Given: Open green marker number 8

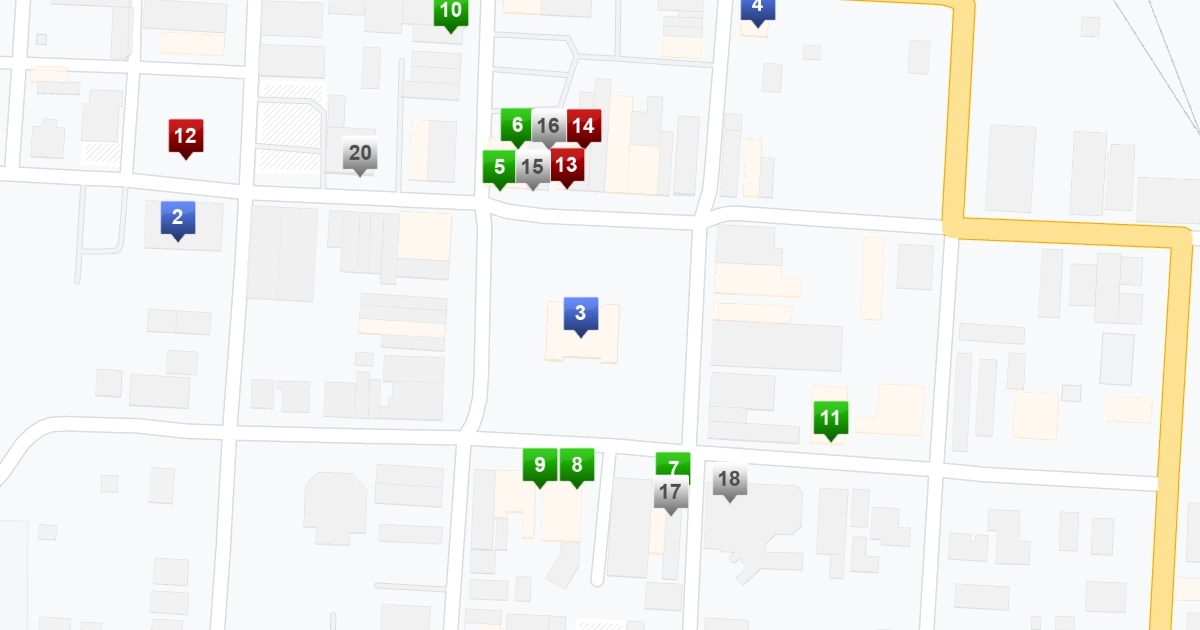Looking at the screenshot, I should [577, 465].
